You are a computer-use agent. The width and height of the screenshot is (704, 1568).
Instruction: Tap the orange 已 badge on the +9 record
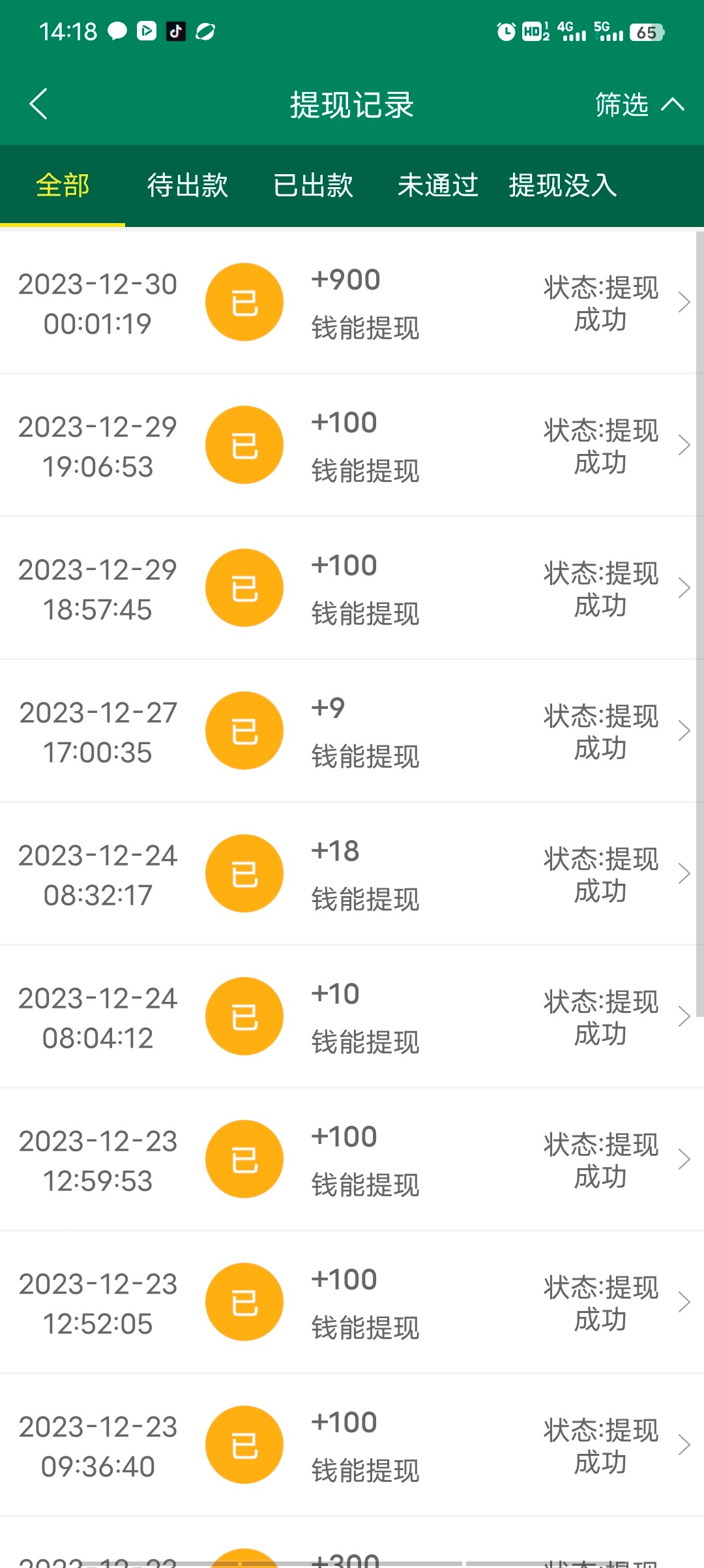click(244, 731)
